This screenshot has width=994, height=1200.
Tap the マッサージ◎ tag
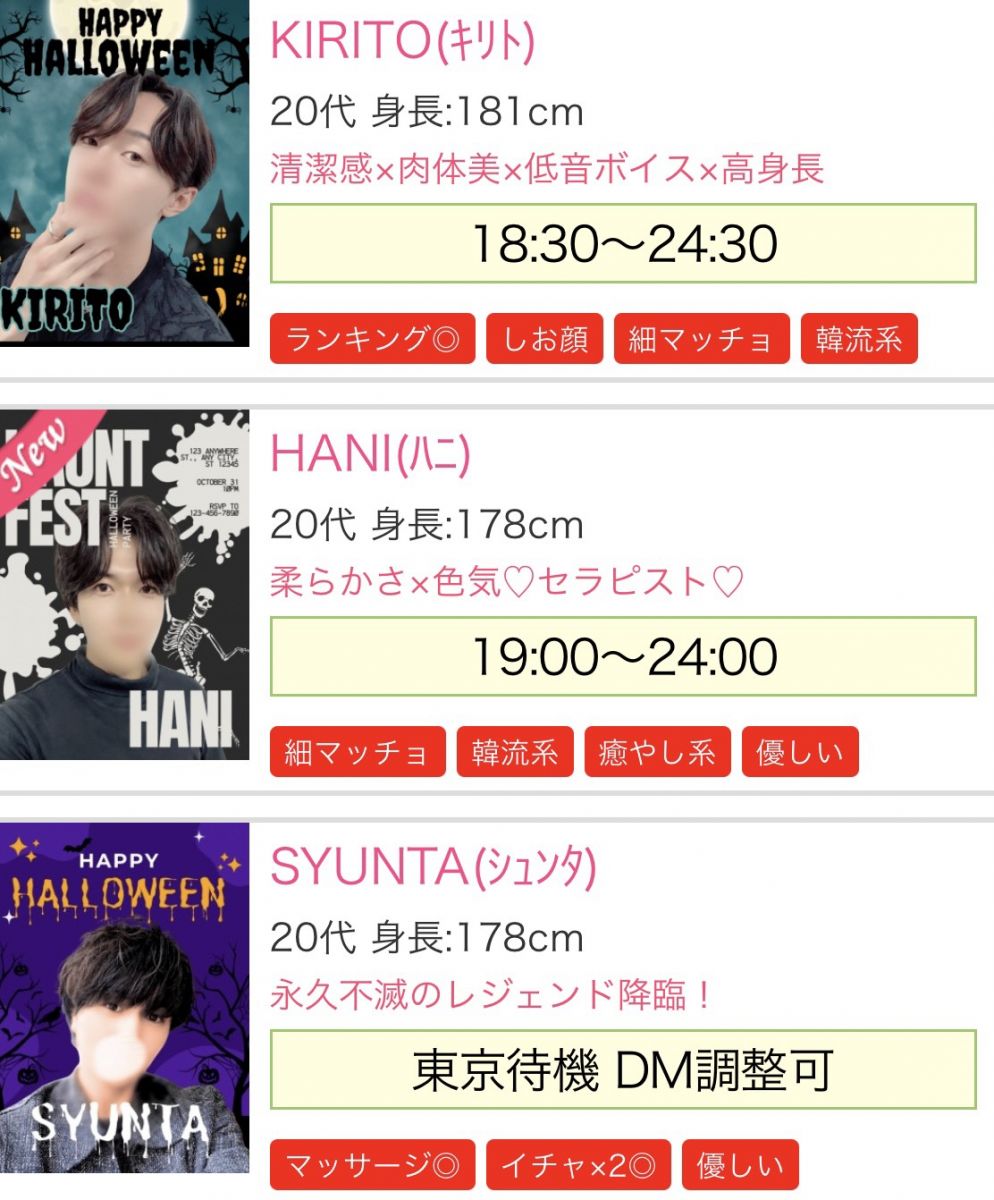click(372, 1165)
